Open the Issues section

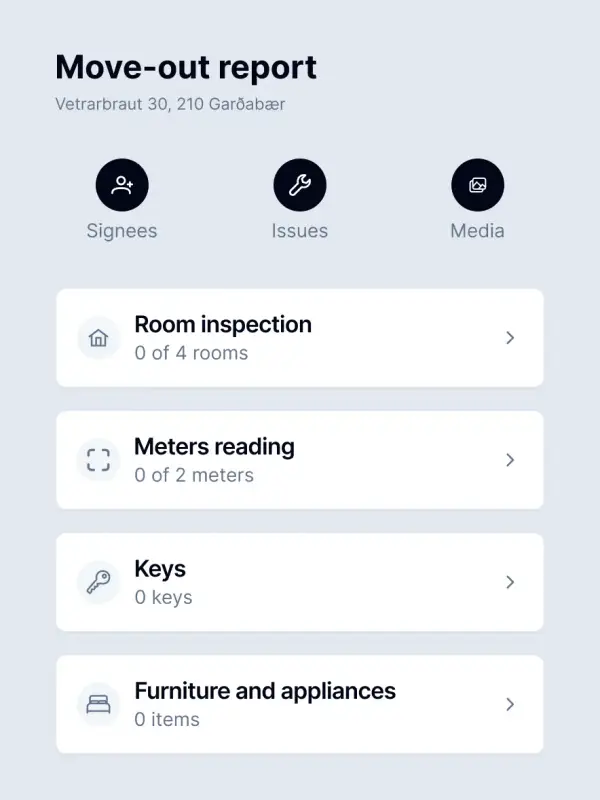click(300, 186)
